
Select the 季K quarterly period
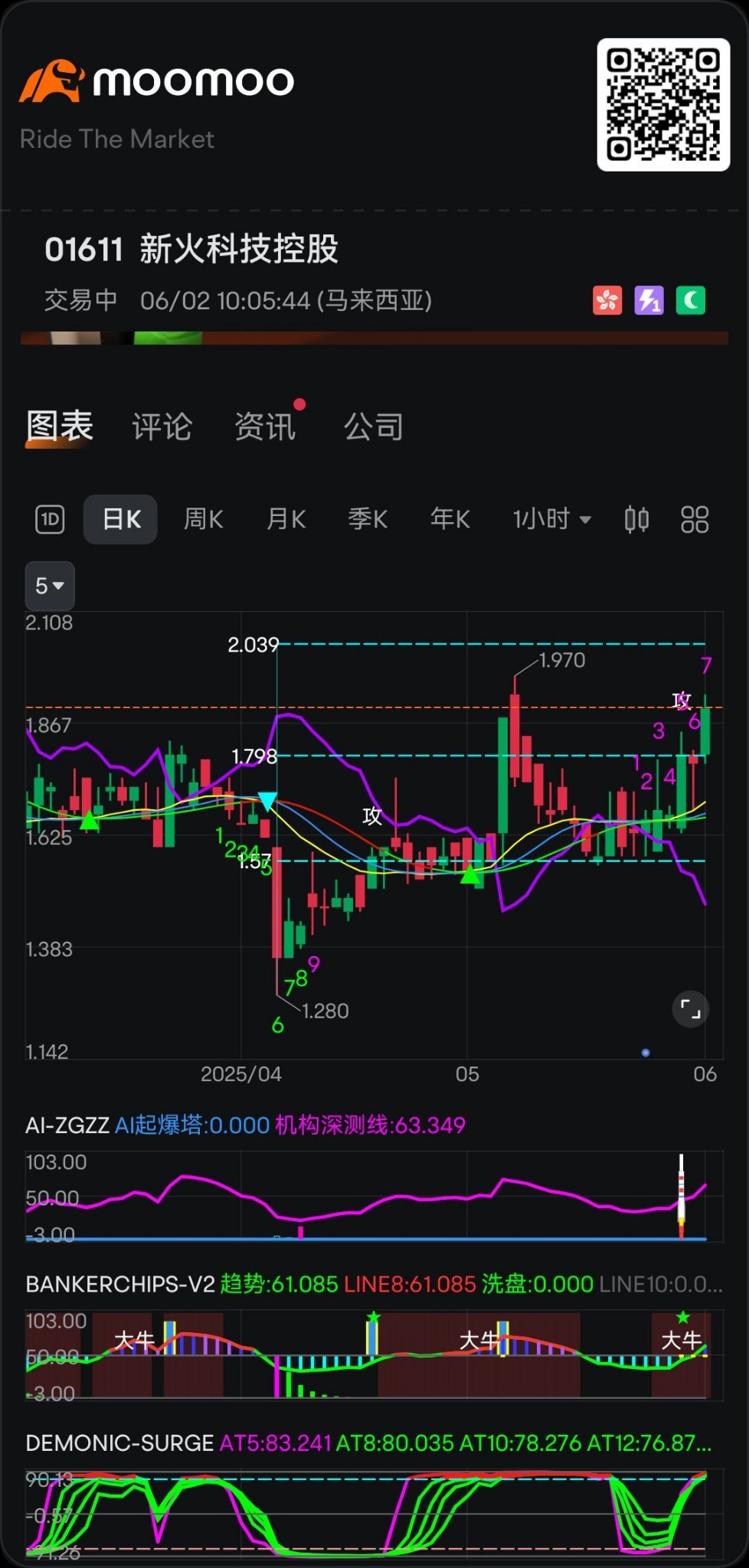point(368,519)
